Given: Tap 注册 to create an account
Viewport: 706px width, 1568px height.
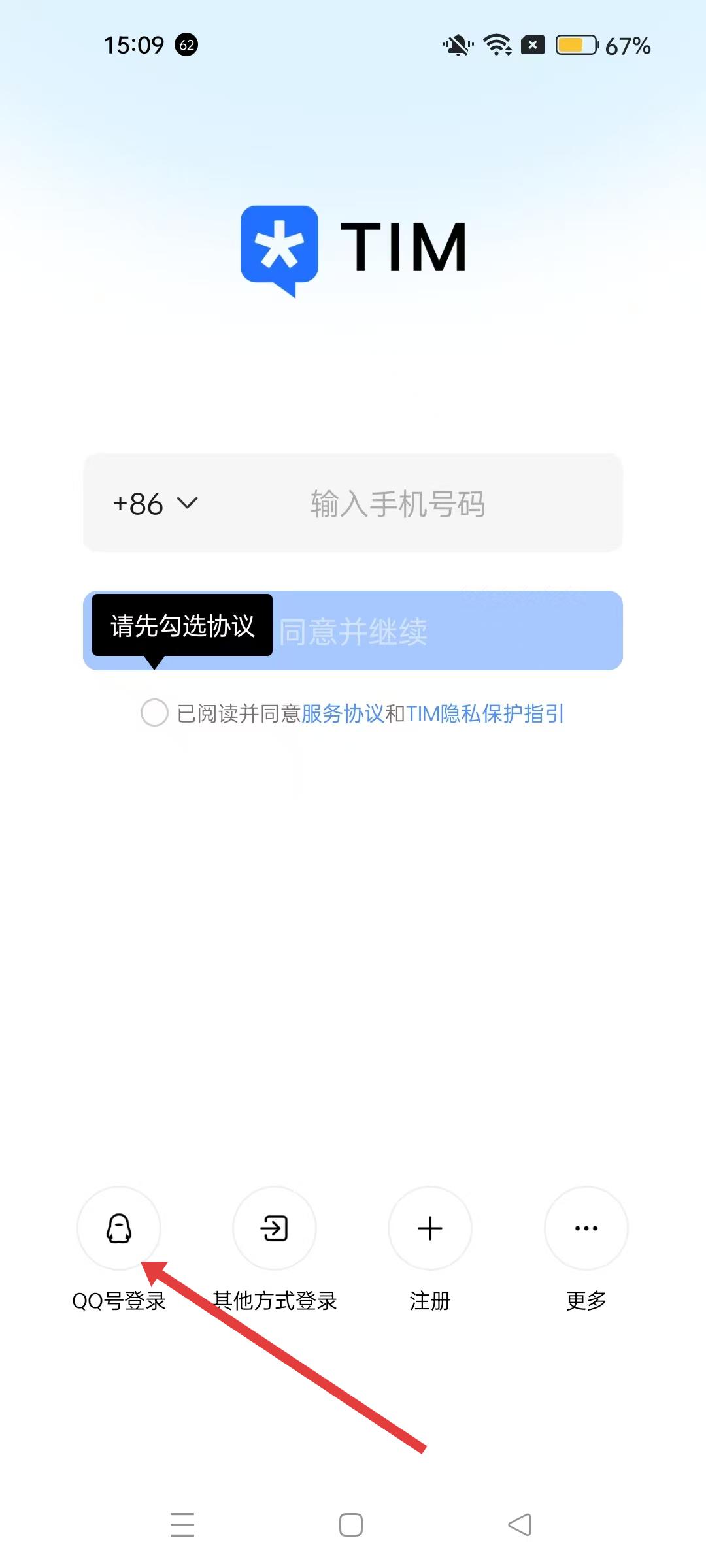Looking at the screenshot, I should click(430, 1228).
